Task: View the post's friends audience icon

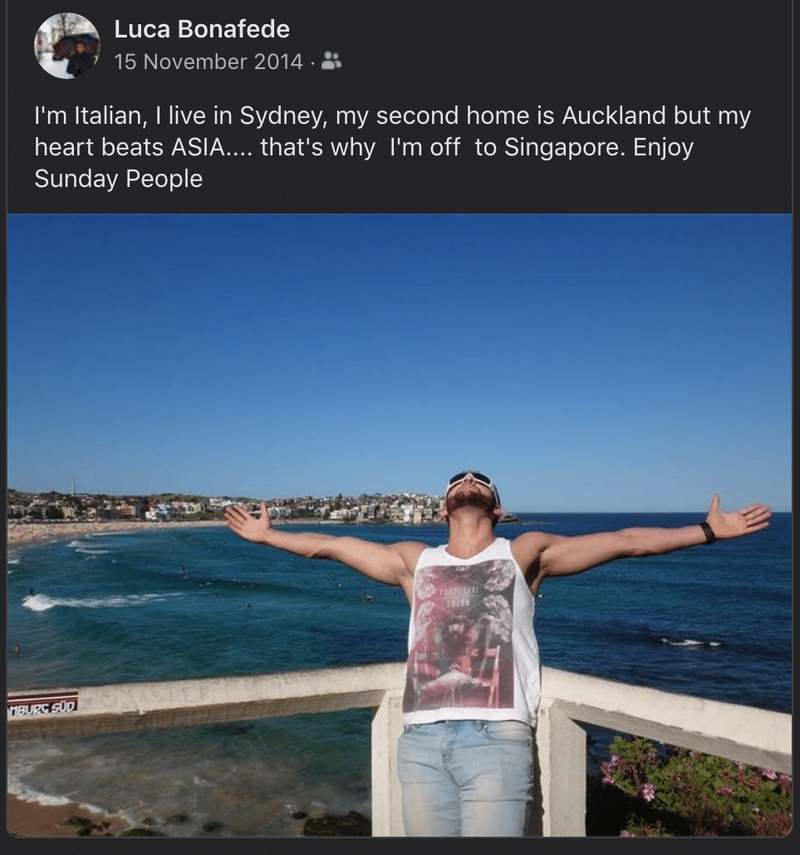Action: 332,62
